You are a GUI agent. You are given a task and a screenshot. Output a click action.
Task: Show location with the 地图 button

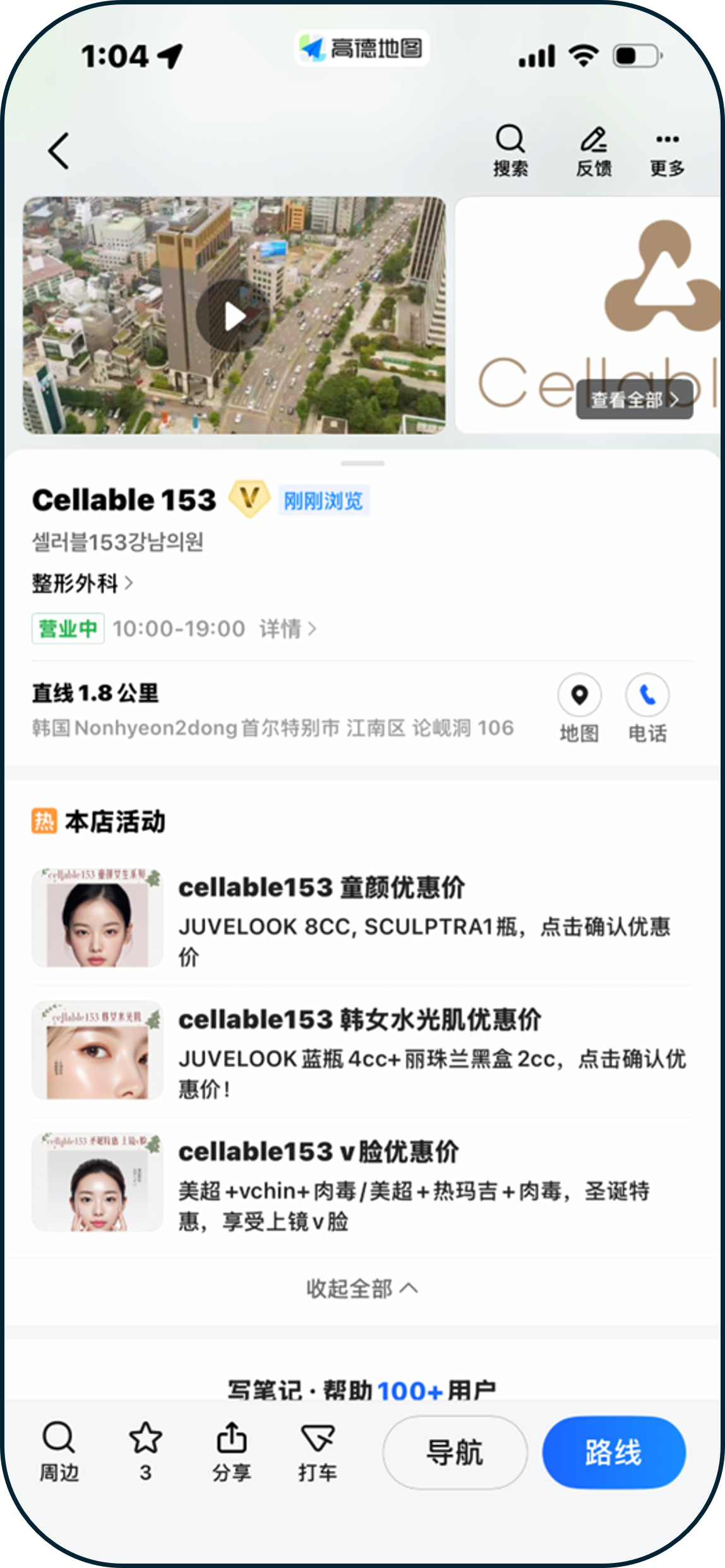(579, 708)
